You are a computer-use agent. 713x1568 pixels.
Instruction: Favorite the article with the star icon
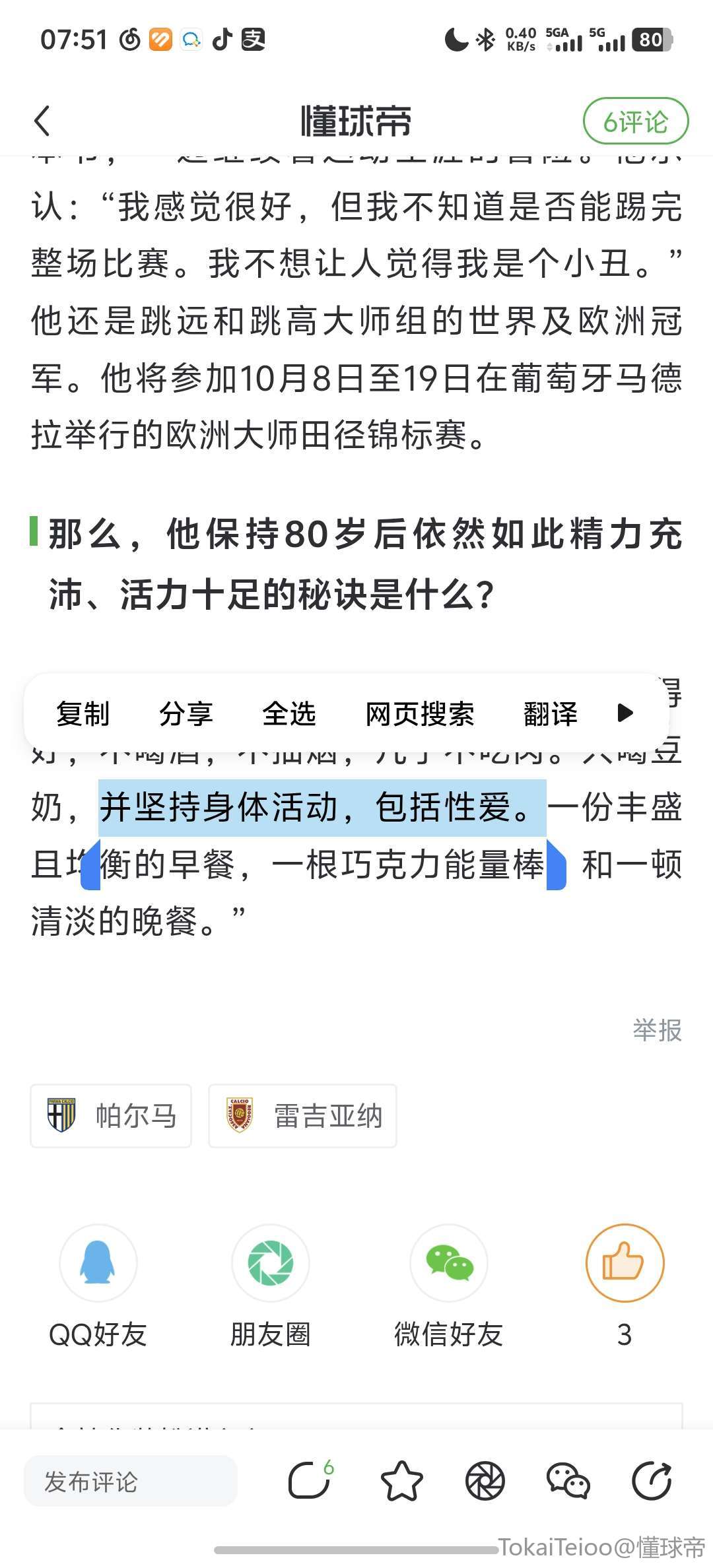pyautogui.click(x=401, y=1482)
